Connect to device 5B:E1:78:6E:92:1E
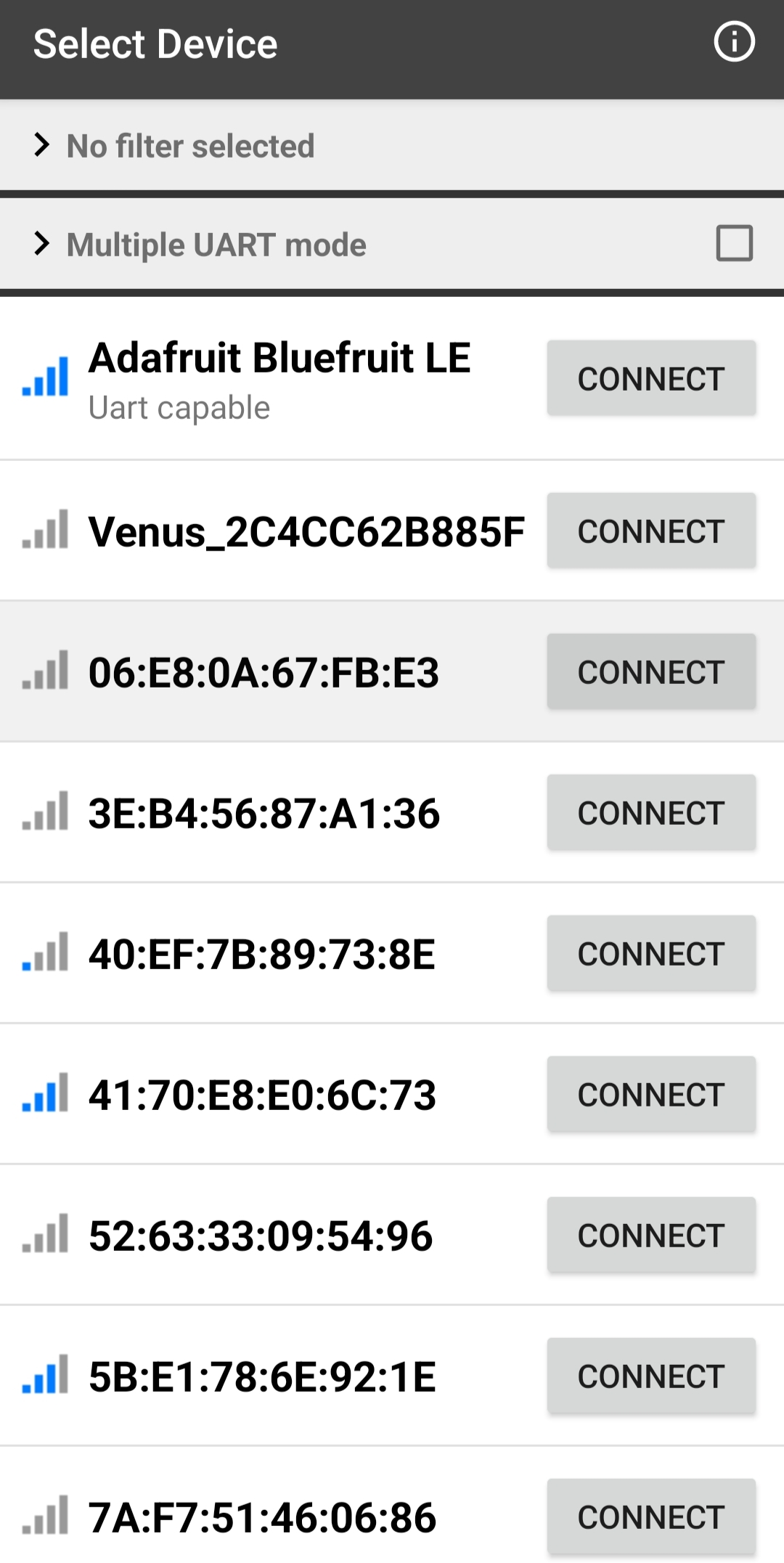Image resolution: width=784 pixels, height=1563 pixels. [651, 1376]
